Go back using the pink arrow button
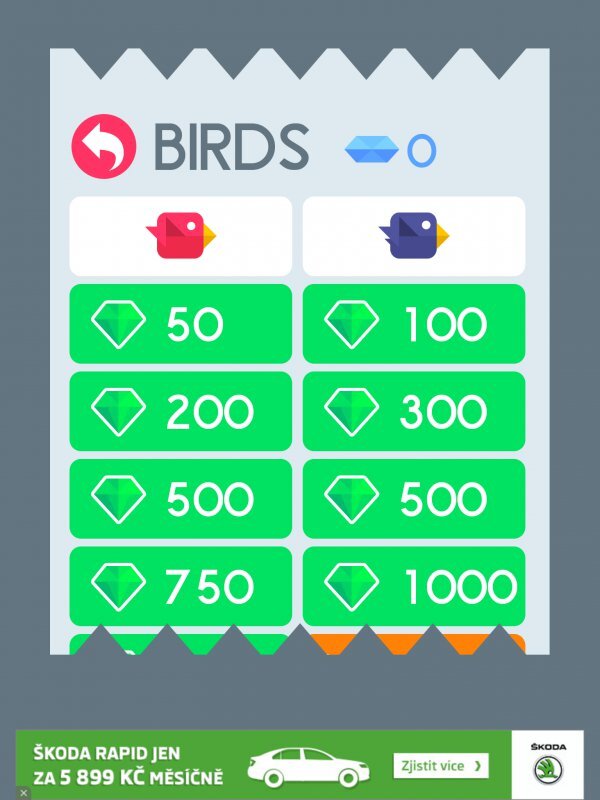Viewport: 600px width, 800px height. pos(103,147)
